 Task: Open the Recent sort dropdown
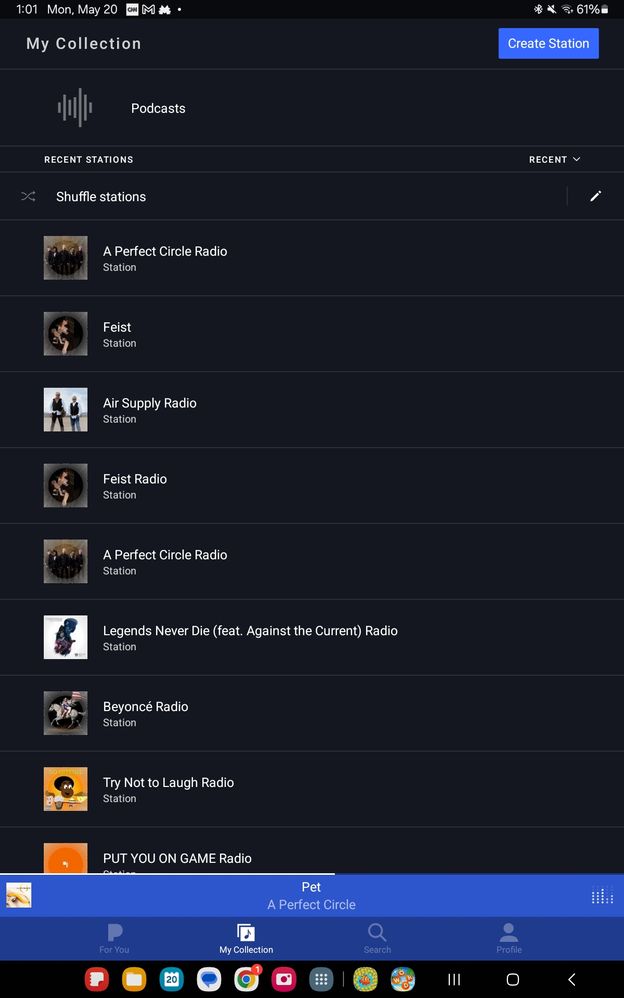(x=555, y=159)
